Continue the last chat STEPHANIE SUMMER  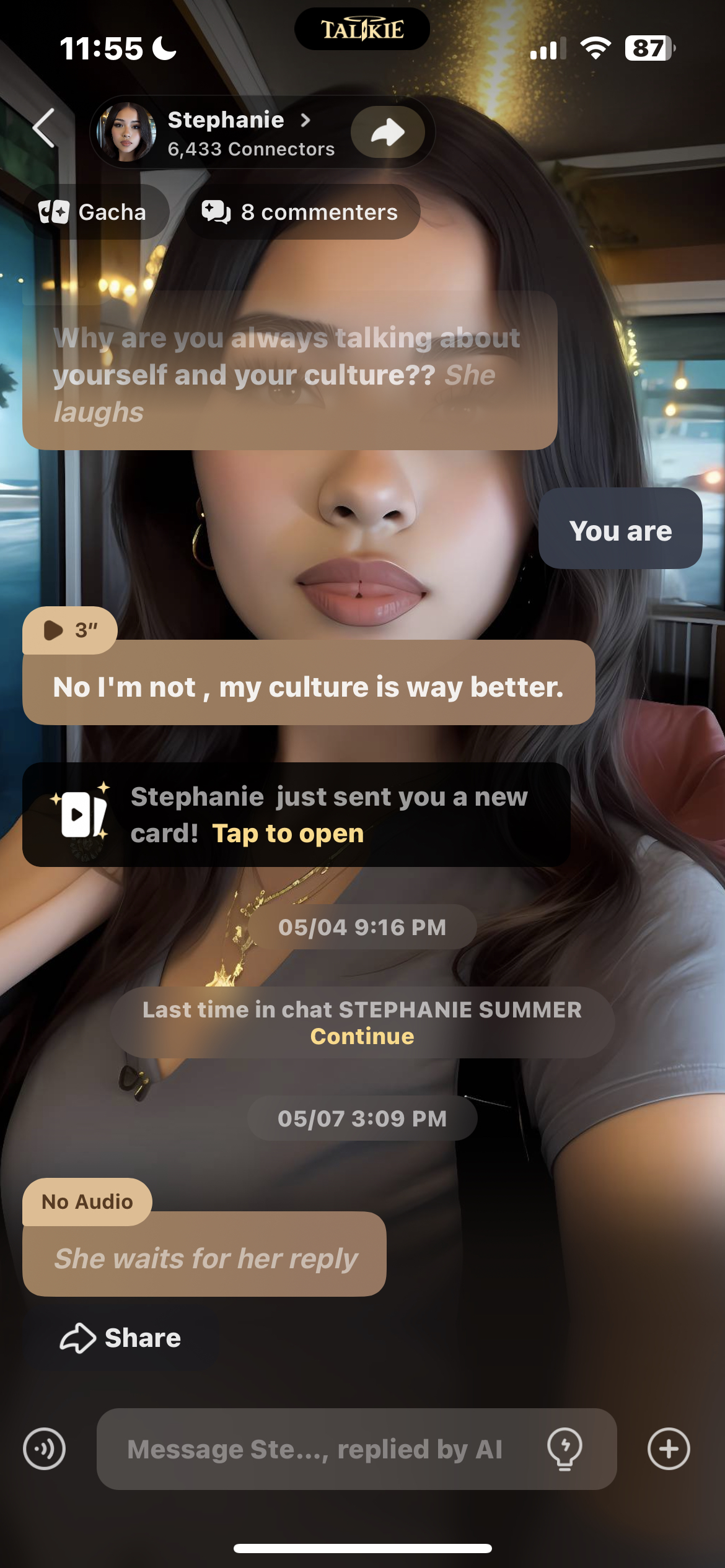click(x=362, y=1037)
